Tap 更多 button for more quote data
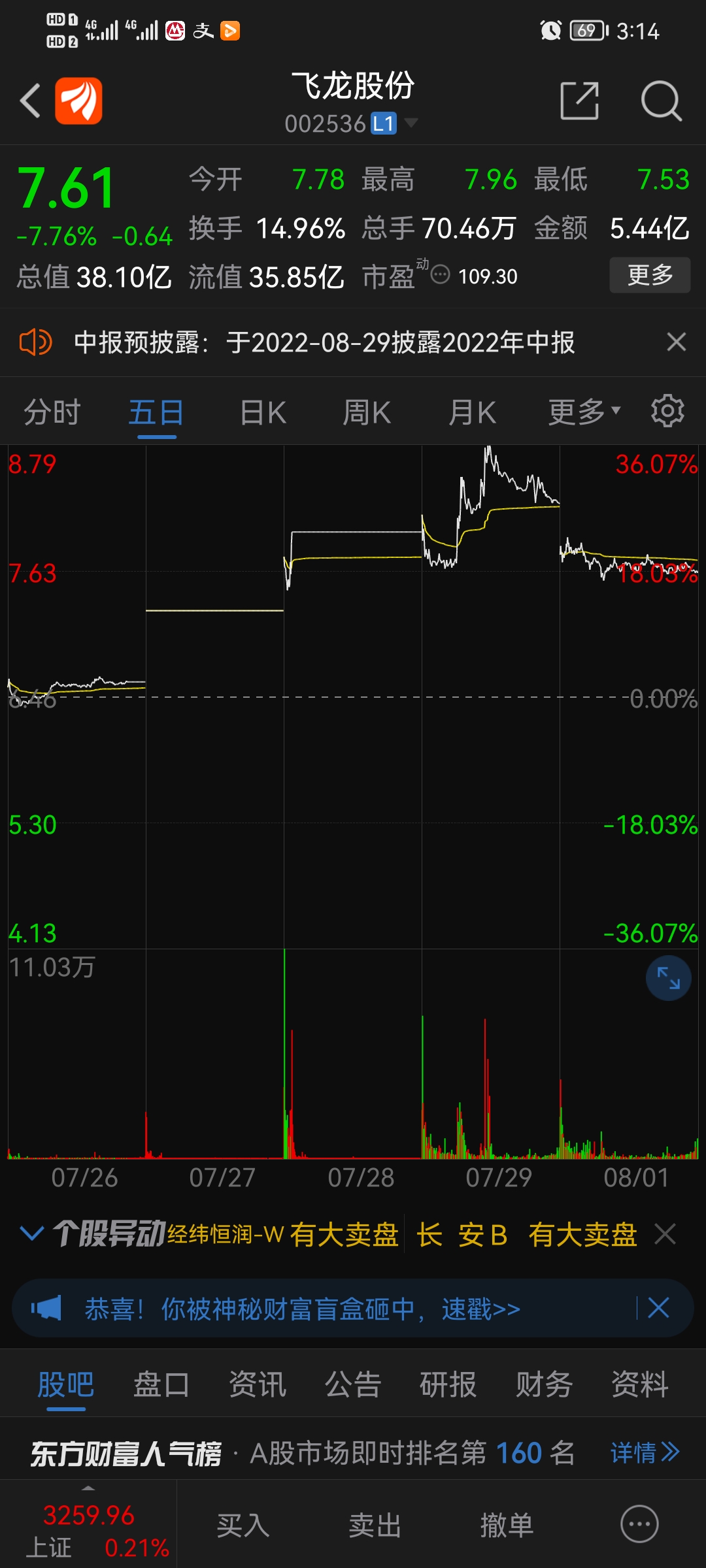 click(x=650, y=275)
